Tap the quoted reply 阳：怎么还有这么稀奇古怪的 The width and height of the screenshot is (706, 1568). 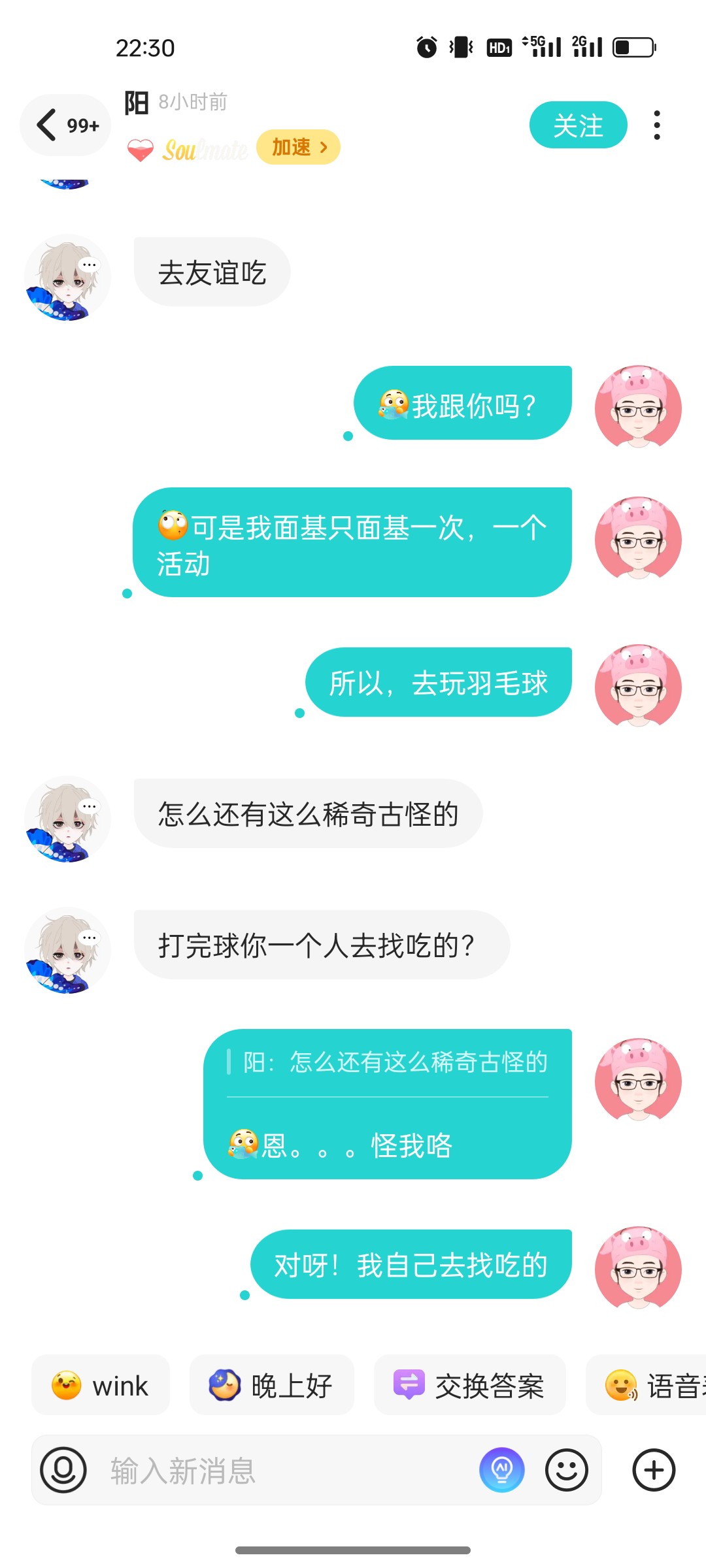(x=395, y=1062)
